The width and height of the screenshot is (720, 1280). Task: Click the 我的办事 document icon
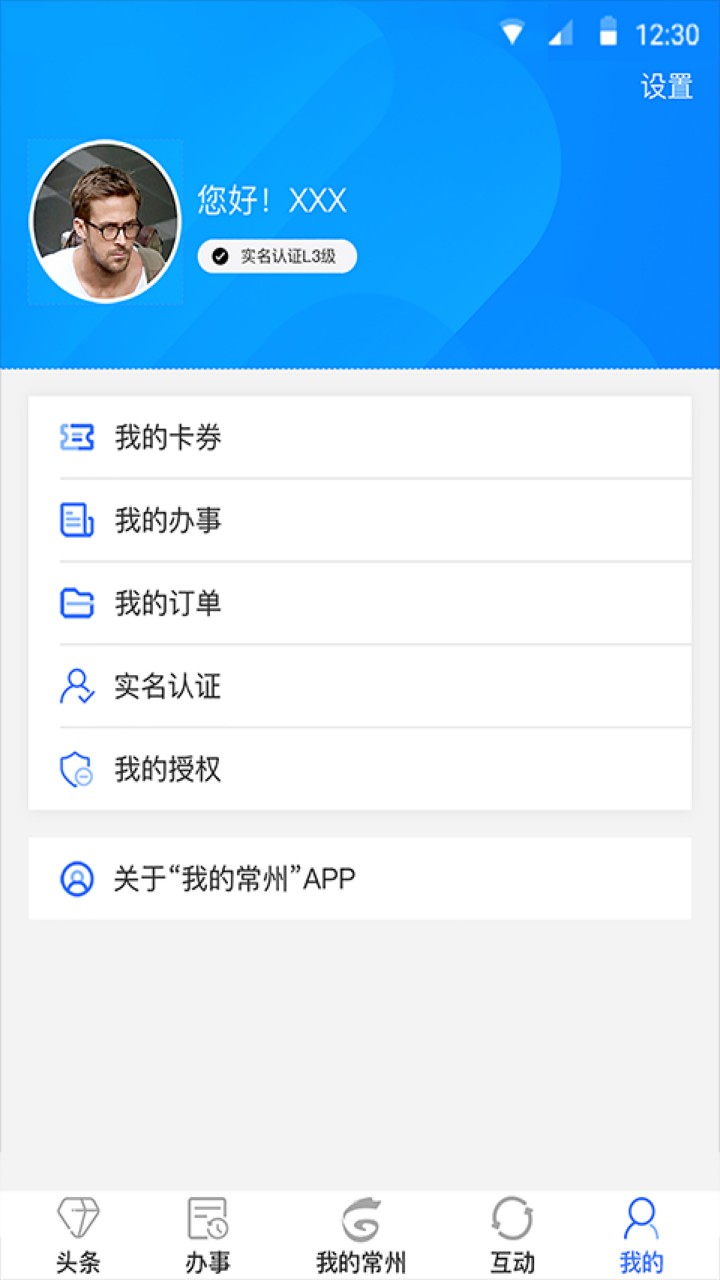click(x=76, y=520)
